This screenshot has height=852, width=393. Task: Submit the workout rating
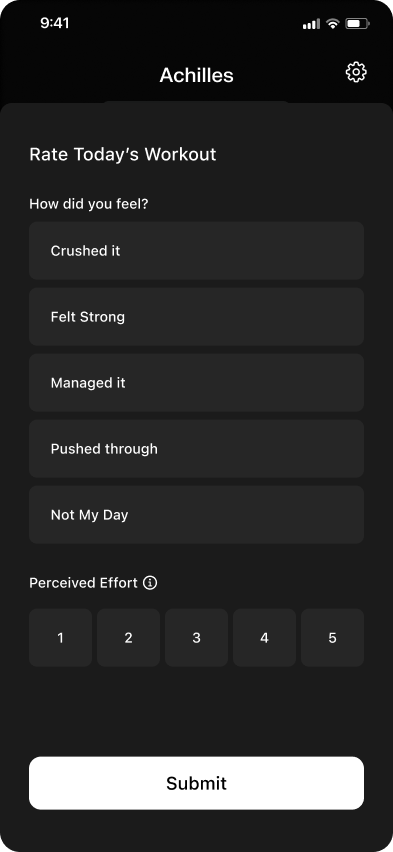196,783
